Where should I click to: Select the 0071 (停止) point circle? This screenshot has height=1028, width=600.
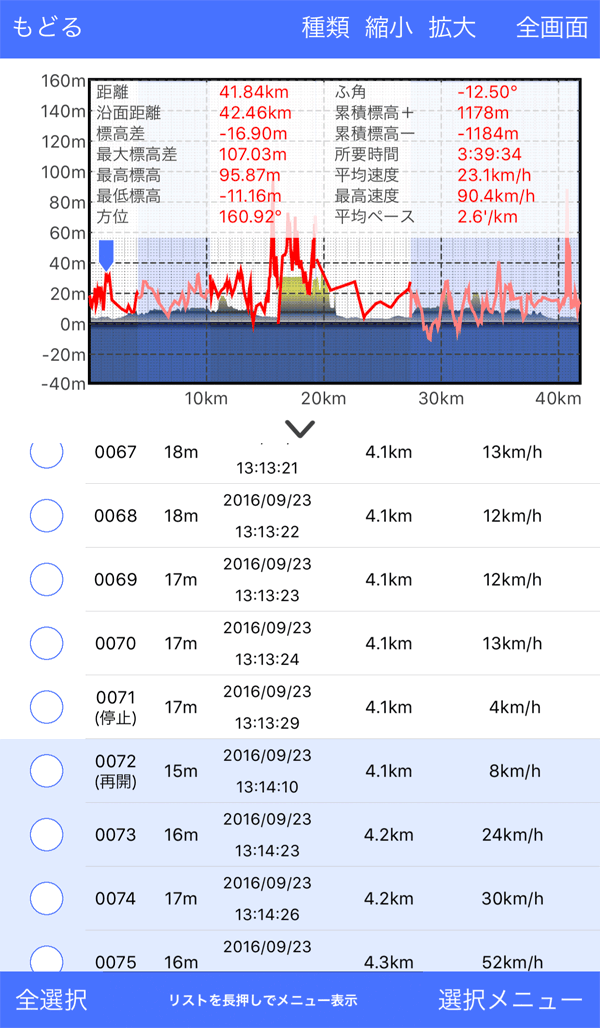tap(46, 707)
